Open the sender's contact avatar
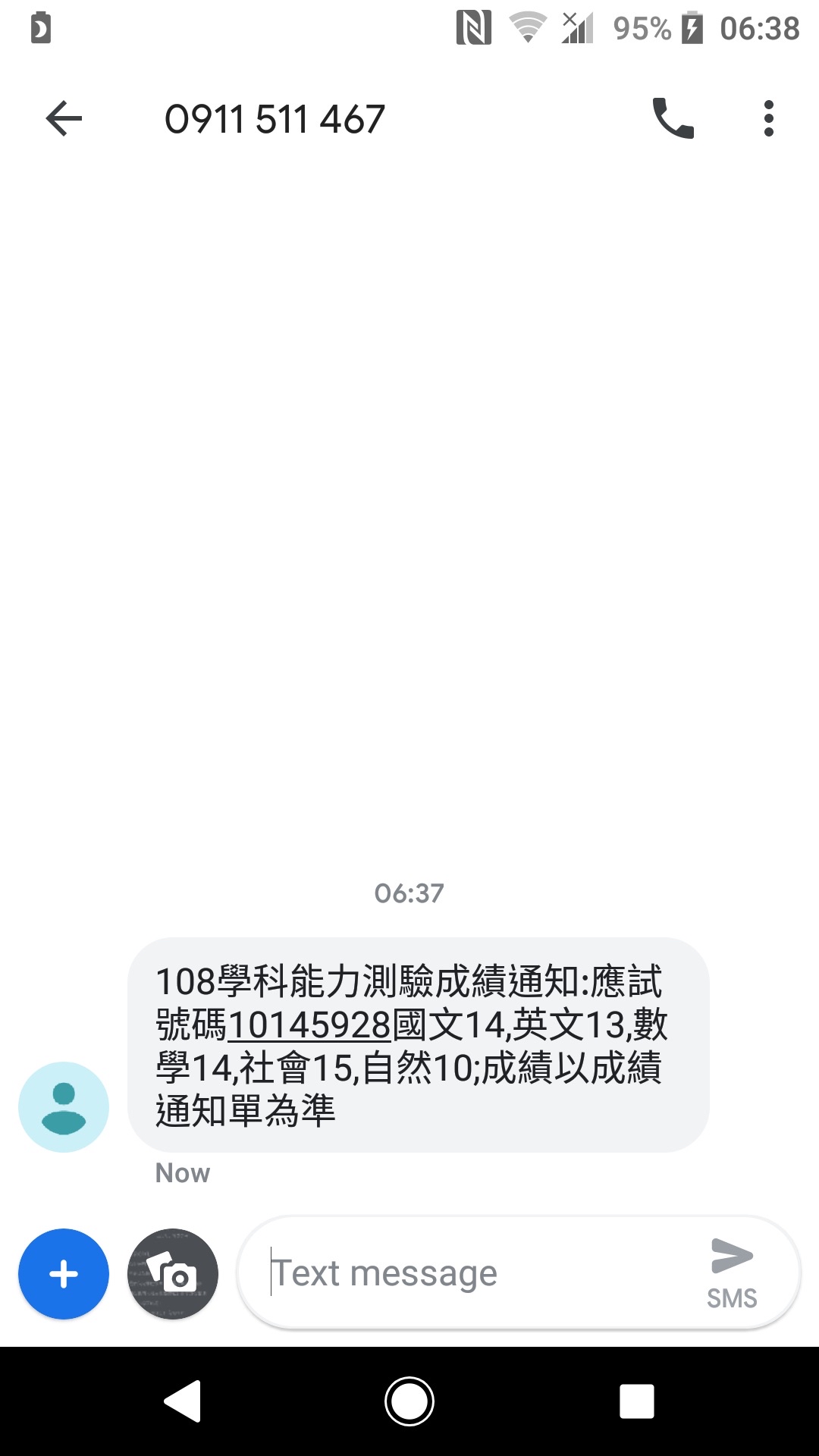Image resolution: width=819 pixels, height=1456 pixels. 64,1107
